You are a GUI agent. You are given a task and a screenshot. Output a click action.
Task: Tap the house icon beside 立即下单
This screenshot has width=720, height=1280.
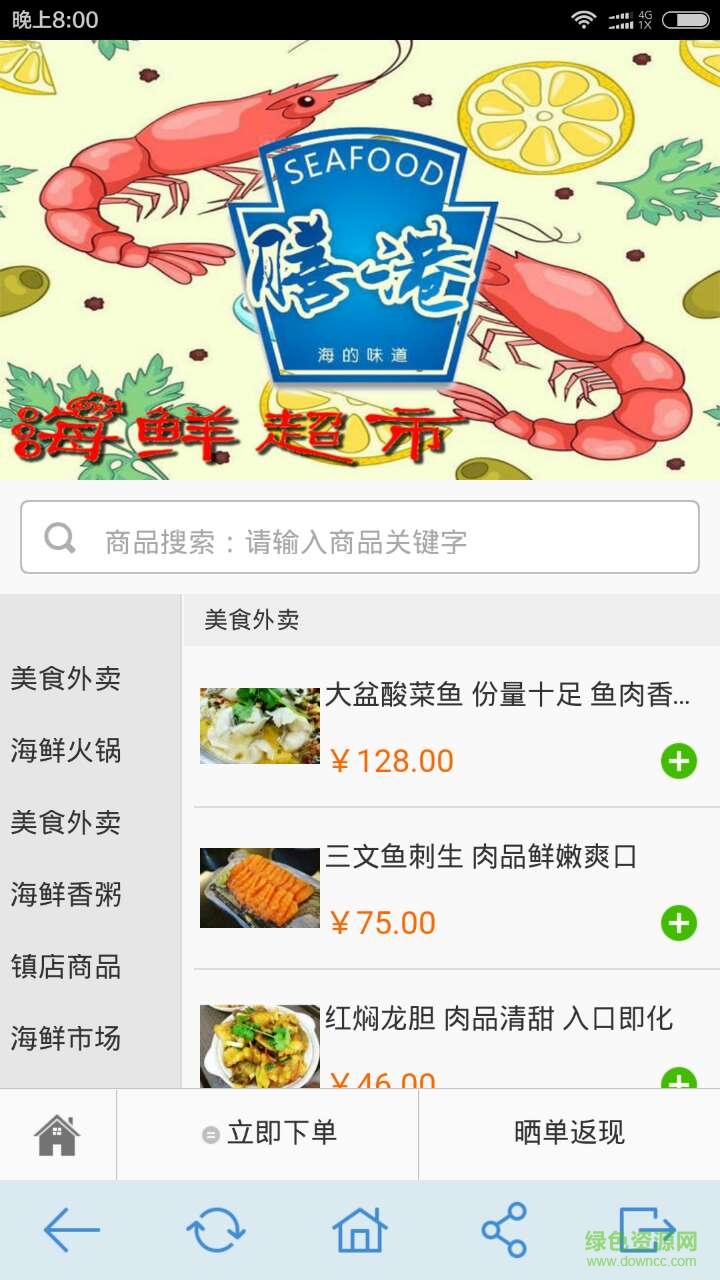click(x=58, y=1134)
